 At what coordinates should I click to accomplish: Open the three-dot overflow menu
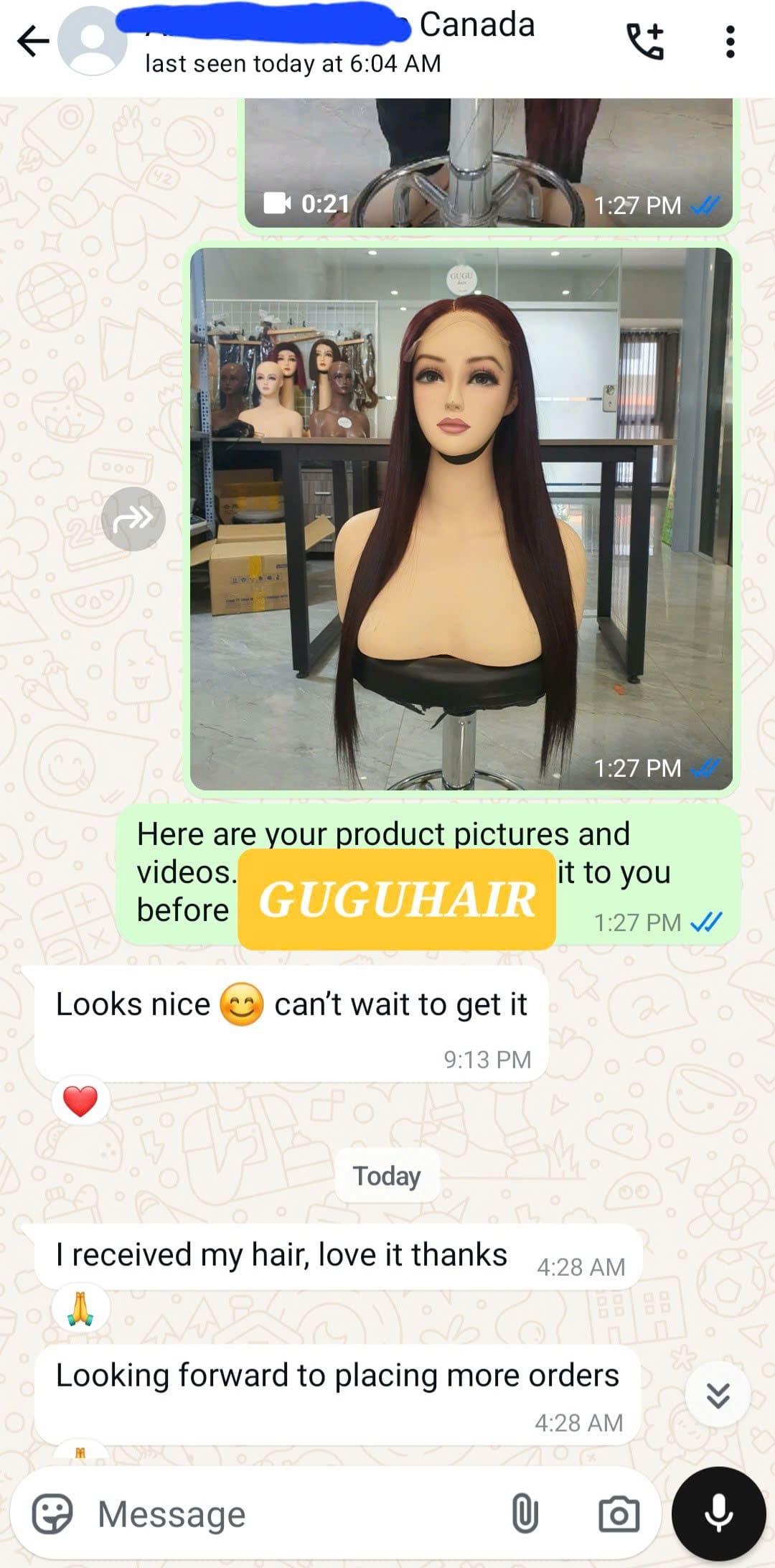(730, 41)
